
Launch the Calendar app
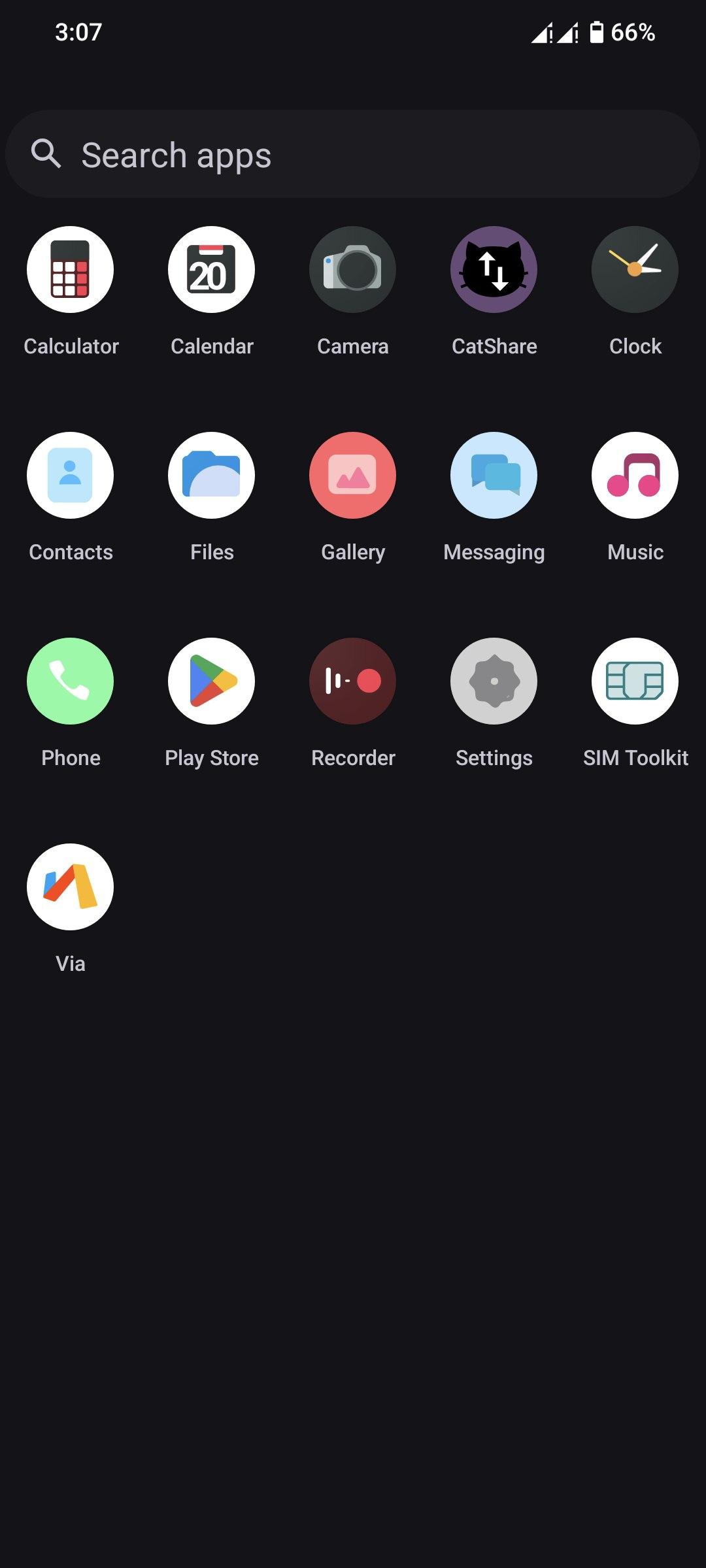pos(211,270)
